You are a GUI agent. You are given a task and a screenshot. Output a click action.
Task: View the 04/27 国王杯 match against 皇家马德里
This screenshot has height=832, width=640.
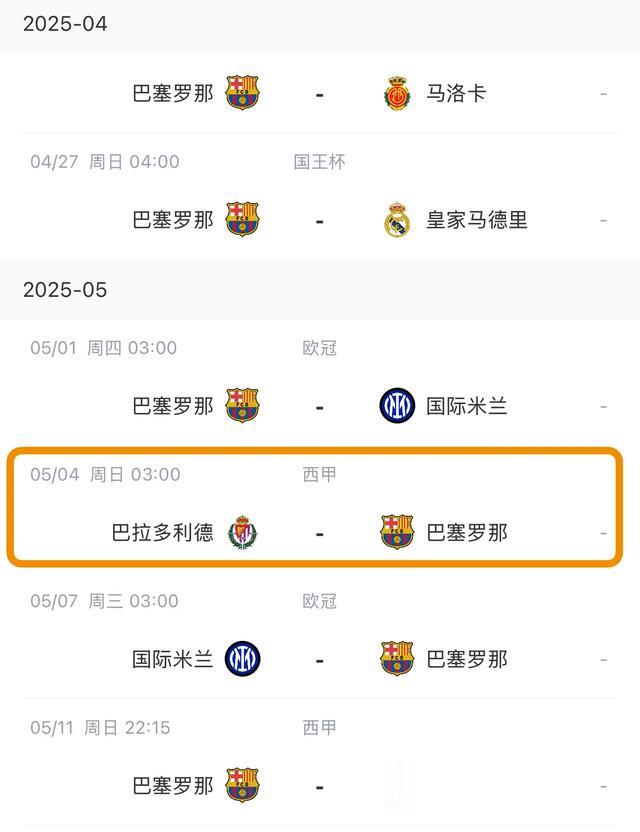pyautogui.click(x=319, y=220)
